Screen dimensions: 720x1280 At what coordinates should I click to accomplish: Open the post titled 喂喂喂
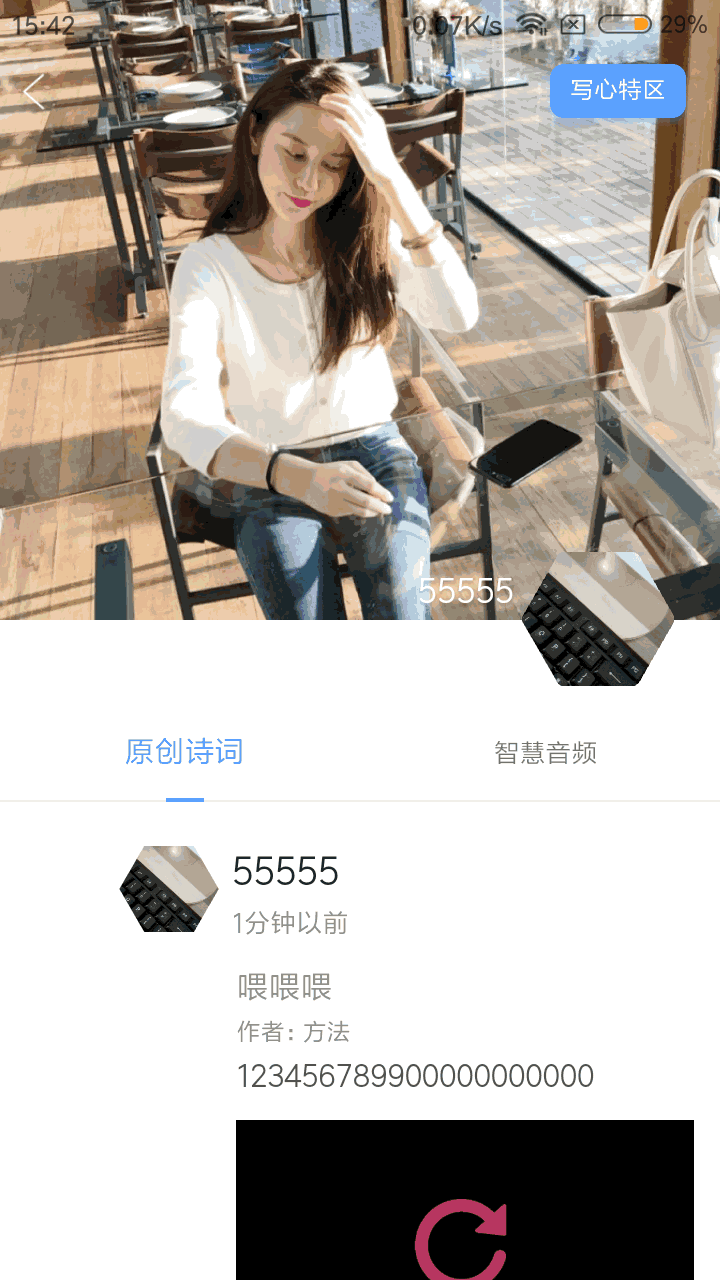285,987
